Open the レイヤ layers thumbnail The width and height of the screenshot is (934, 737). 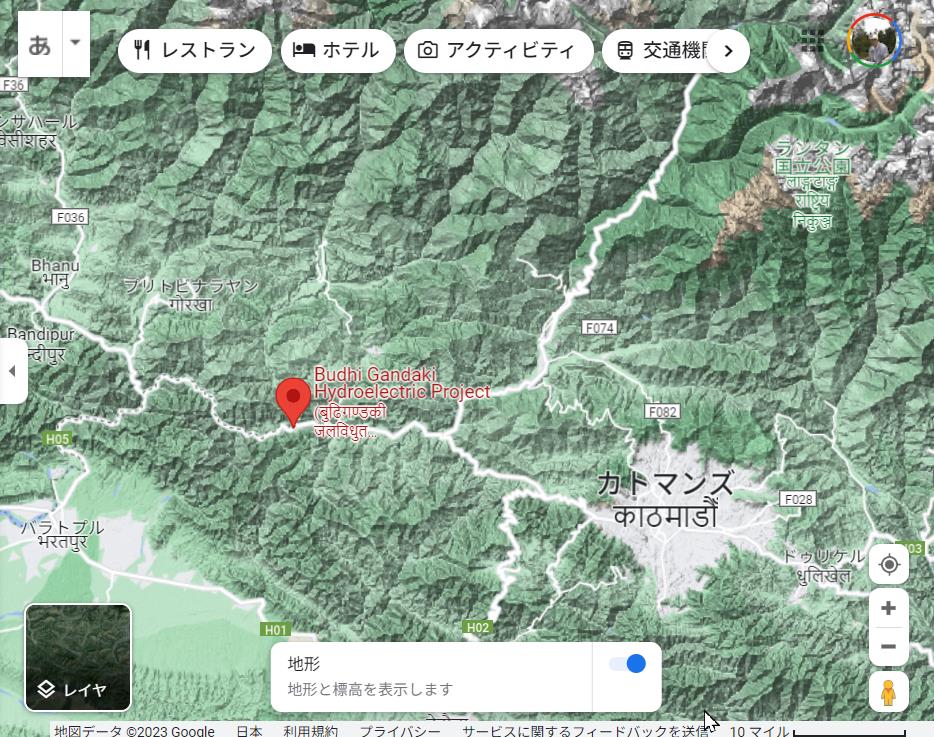(x=78, y=657)
